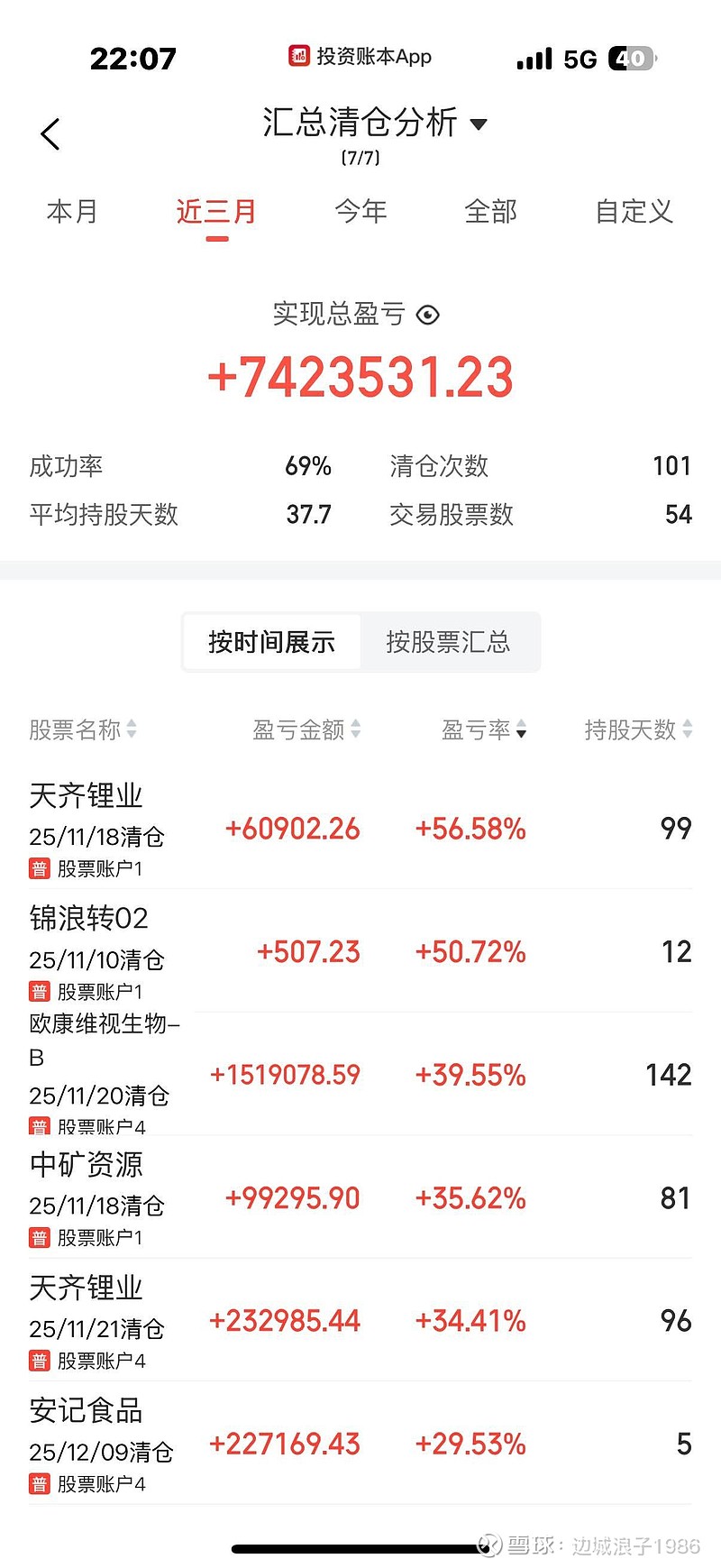Expand sorting on 持股天数 column
This screenshot has height=1568, width=721.
click(688, 730)
